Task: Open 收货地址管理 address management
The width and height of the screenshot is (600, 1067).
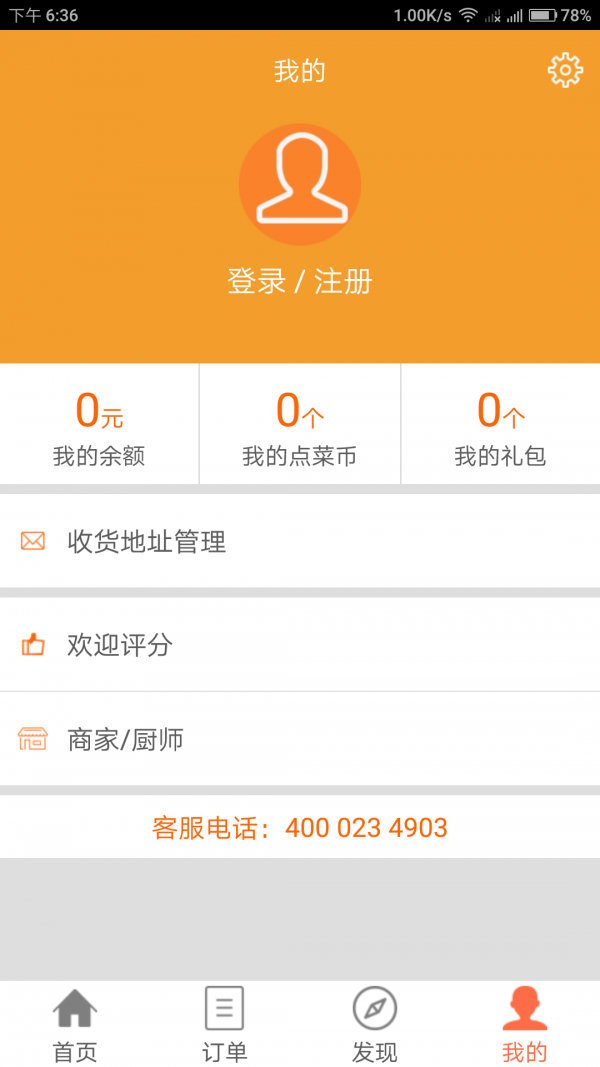Action: (x=300, y=541)
